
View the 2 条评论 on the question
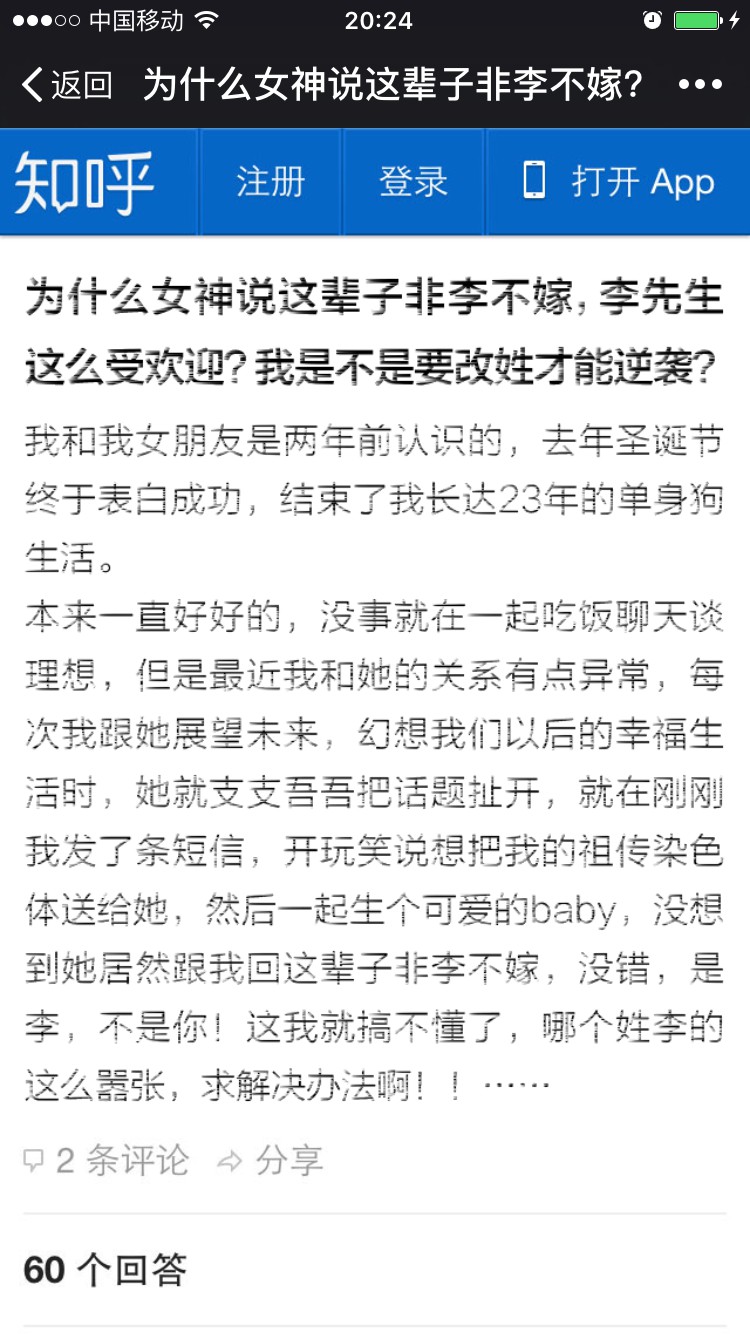tap(106, 1160)
